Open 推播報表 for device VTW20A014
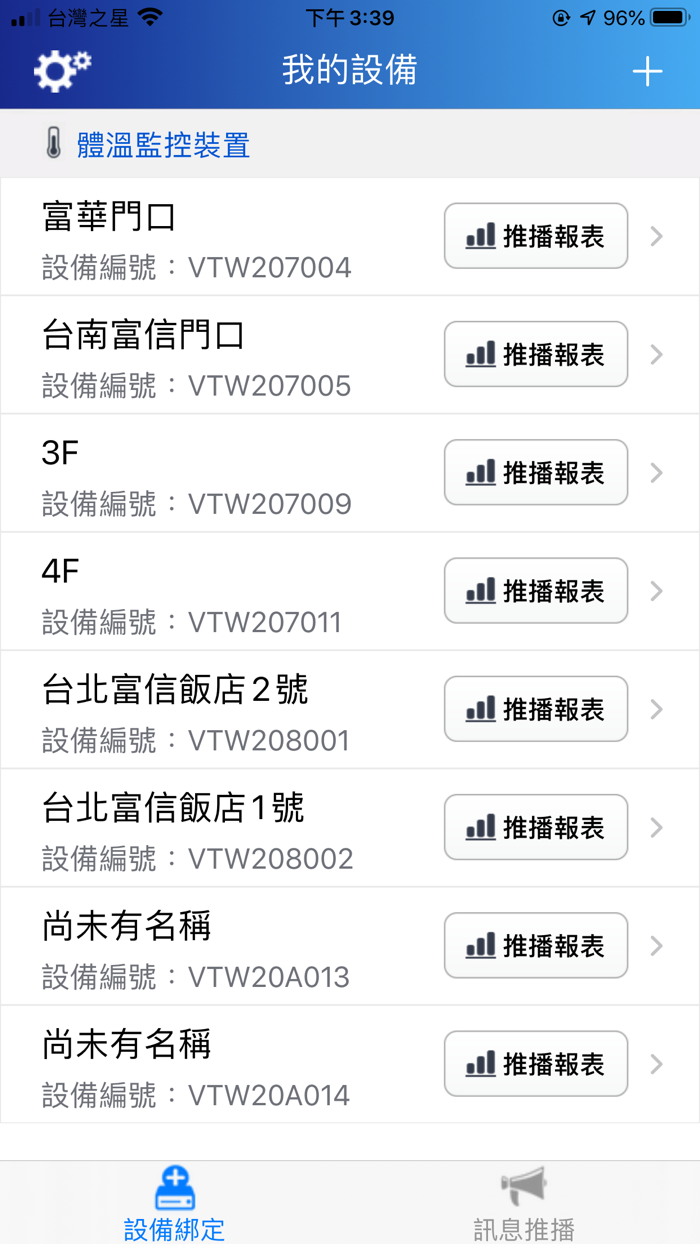The height and width of the screenshot is (1244, 700). coord(536,1063)
